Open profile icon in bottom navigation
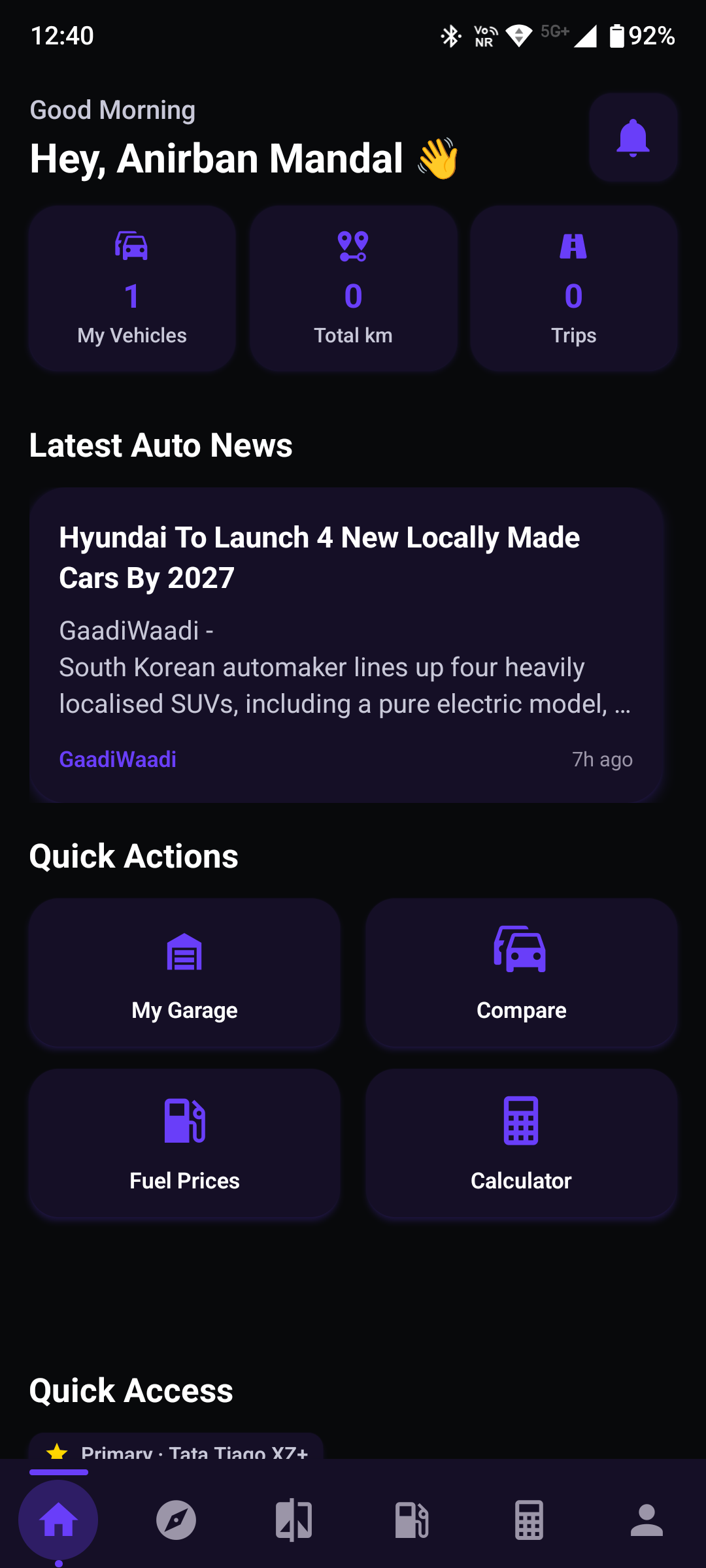The height and width of the screenshot is (1568, 706). point(647,1520)
